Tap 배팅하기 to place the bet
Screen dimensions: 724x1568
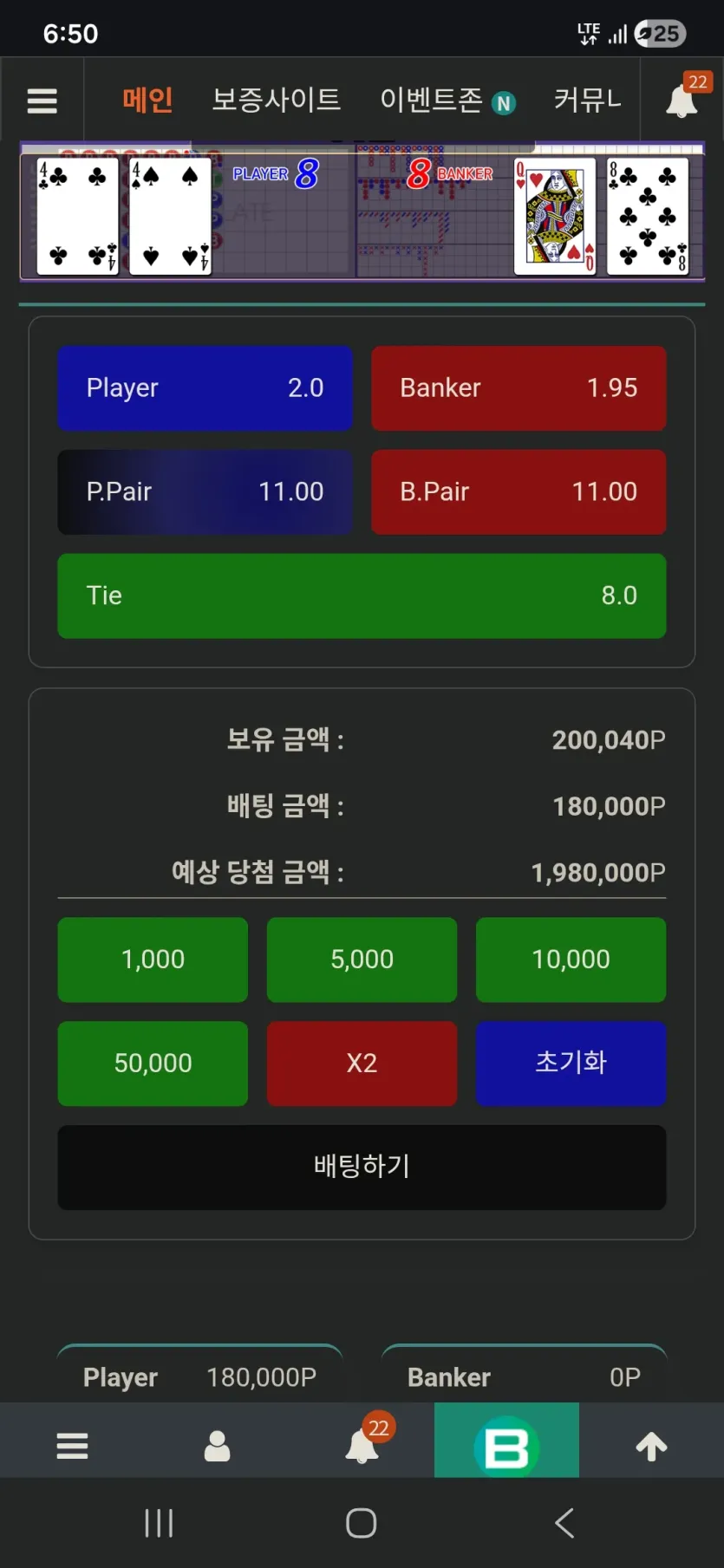[x=362, y=1168]
